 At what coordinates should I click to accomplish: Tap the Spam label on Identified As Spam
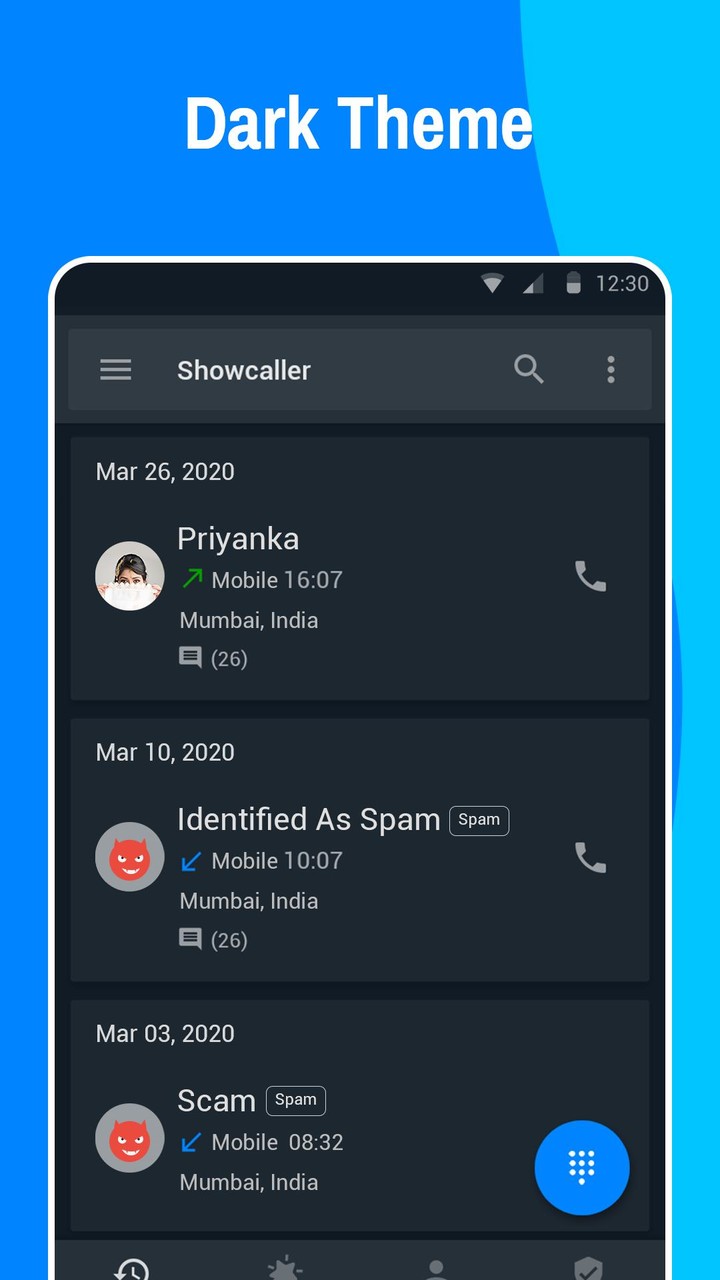coord(479,820)
